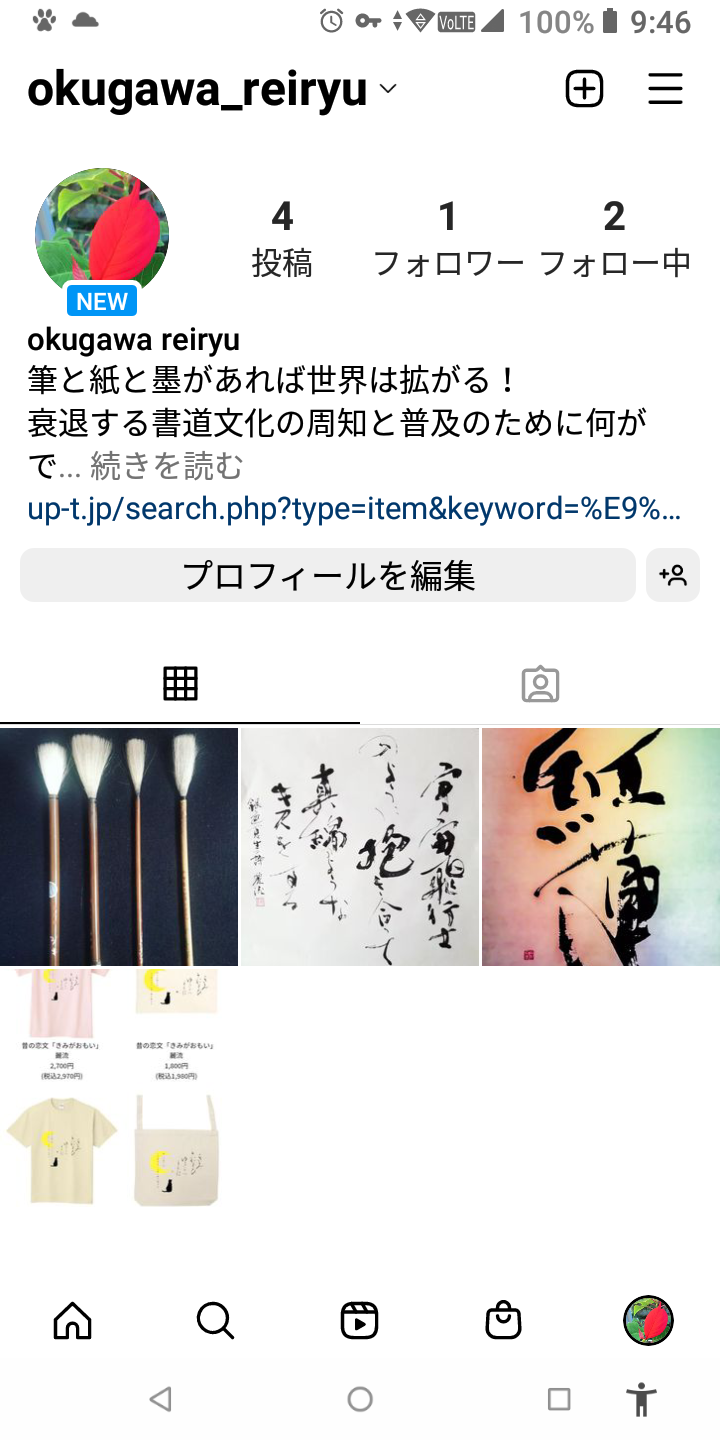View the フォロワー list
720x1440 pixels.
[448, 239]
